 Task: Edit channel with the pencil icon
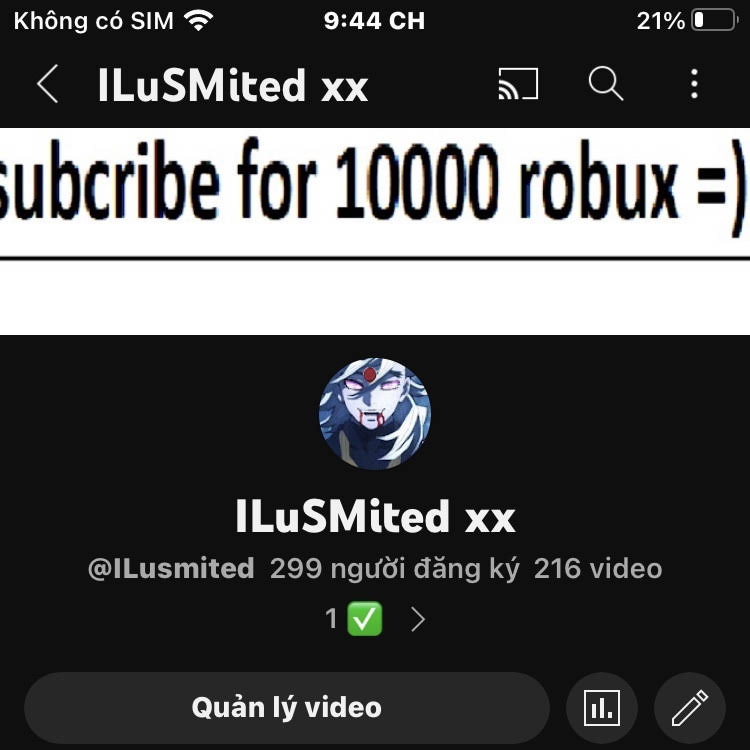tap(689, 708)
